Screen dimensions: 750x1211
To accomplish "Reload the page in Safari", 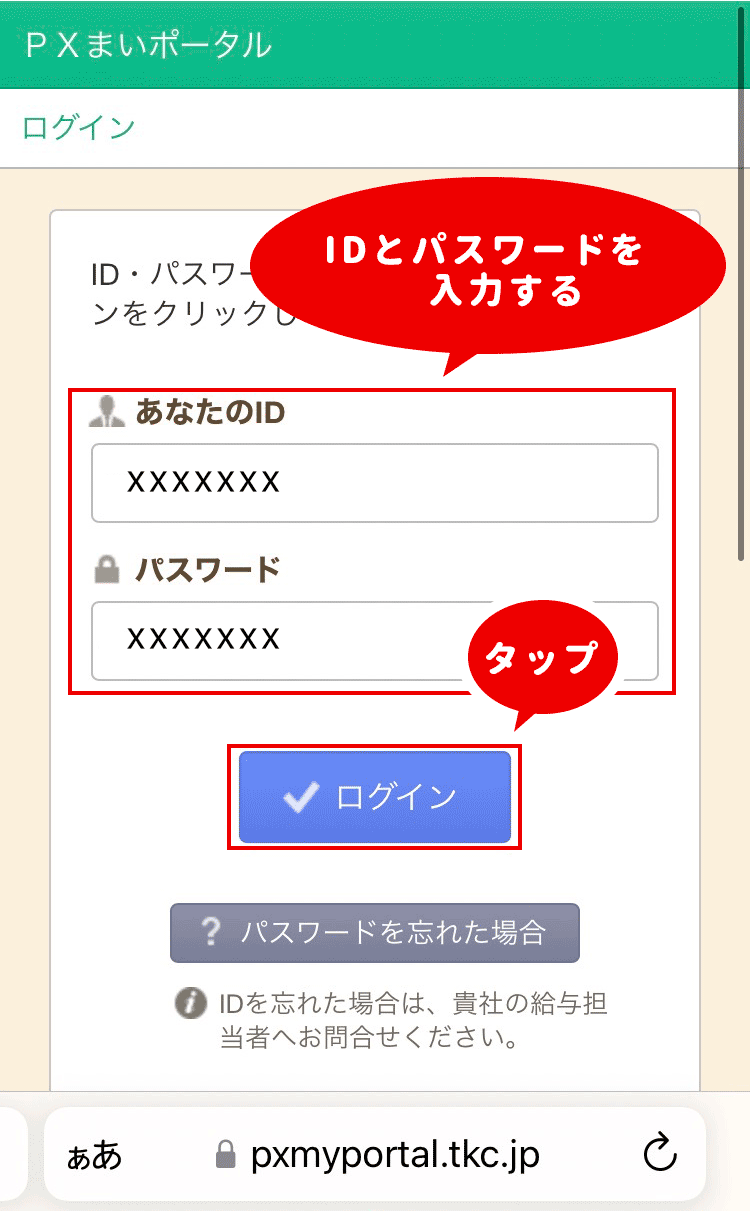I will (x=660, y=1155).
